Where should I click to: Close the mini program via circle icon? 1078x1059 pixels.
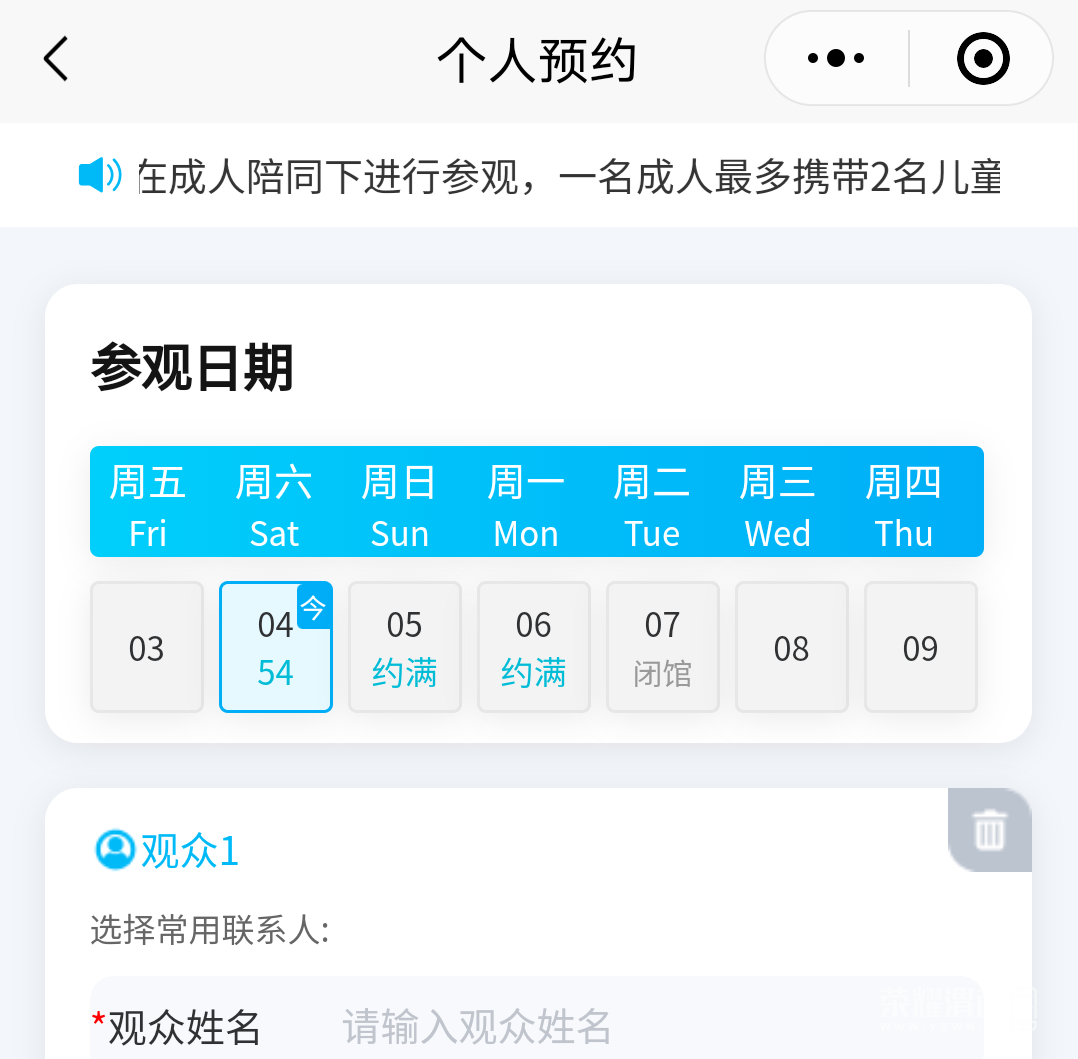coord(982,59)
